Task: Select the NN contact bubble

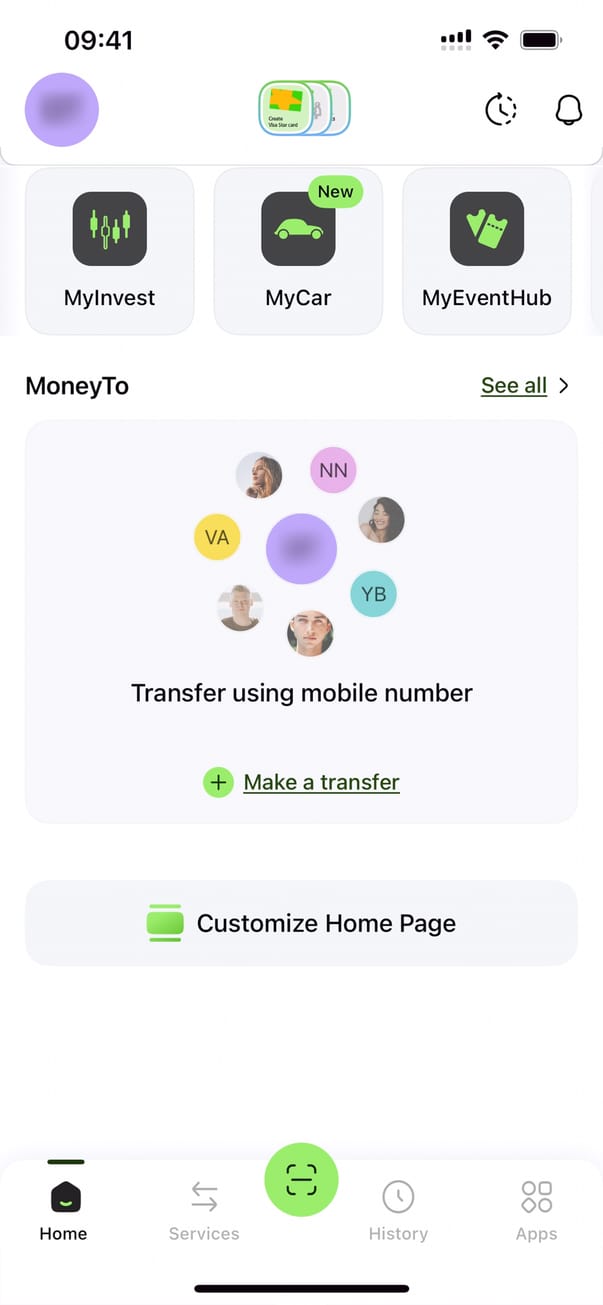Action: (x=333, y=469)
